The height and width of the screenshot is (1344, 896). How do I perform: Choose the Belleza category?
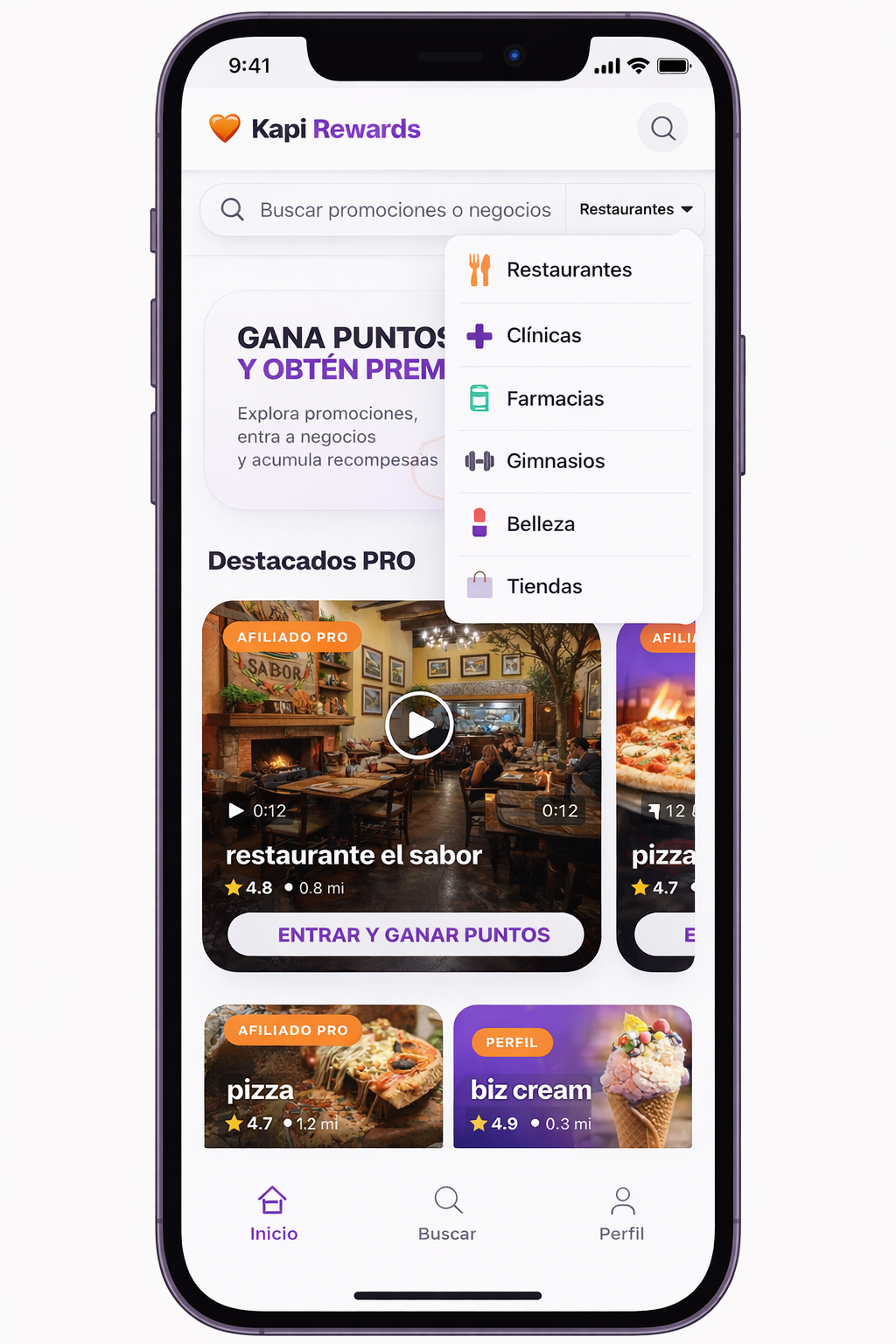(541, 524)
